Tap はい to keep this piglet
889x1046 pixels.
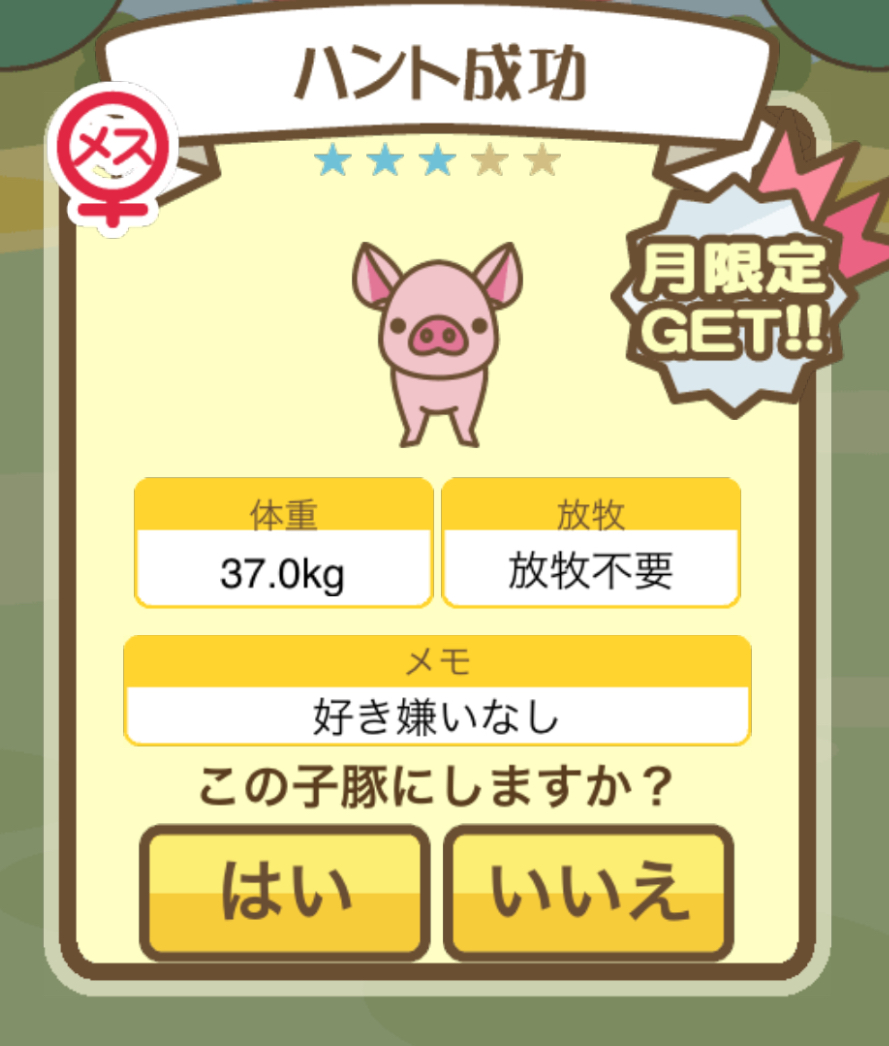coord(286,890)
